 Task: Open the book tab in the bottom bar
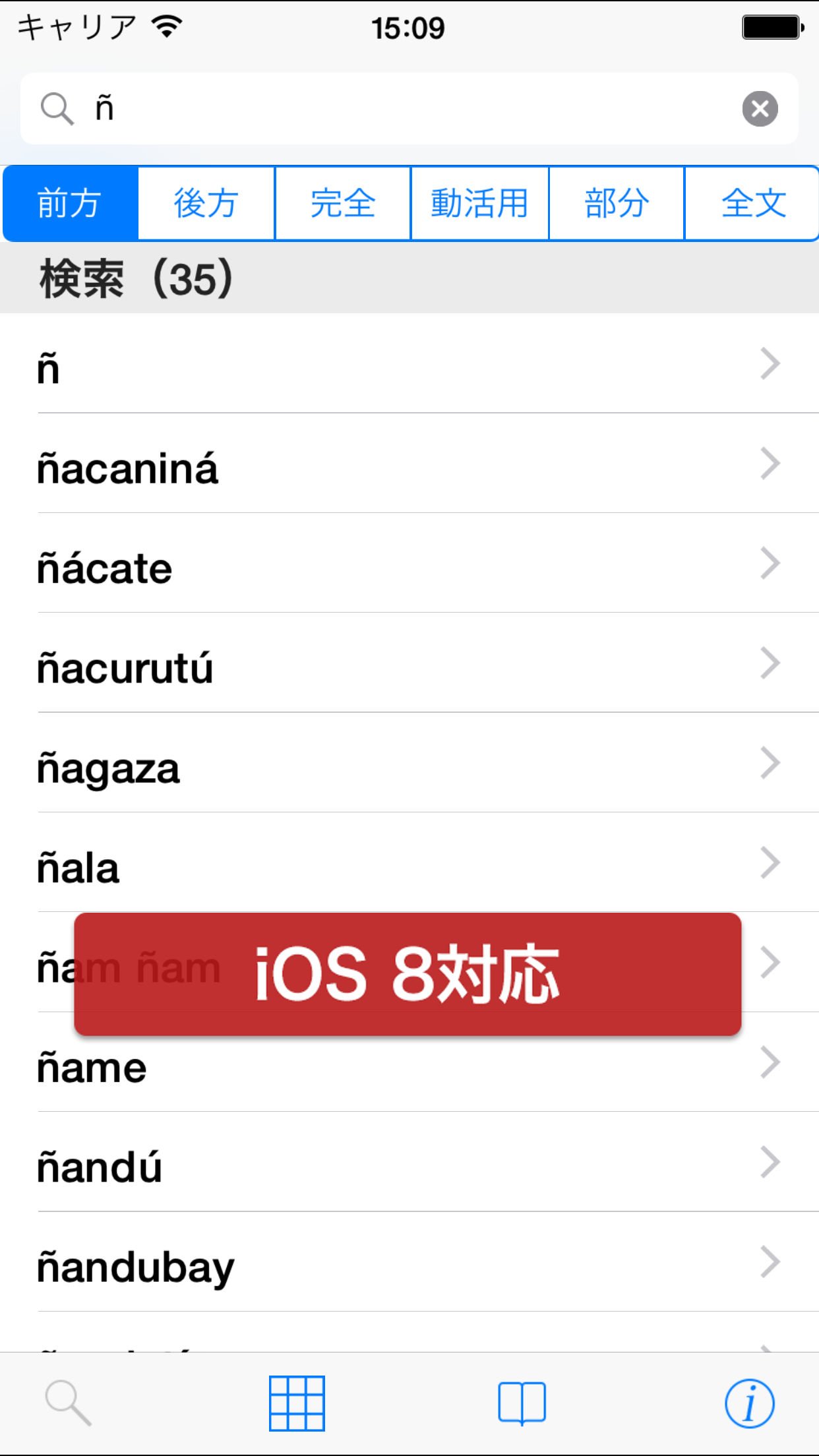[522, 1403]
